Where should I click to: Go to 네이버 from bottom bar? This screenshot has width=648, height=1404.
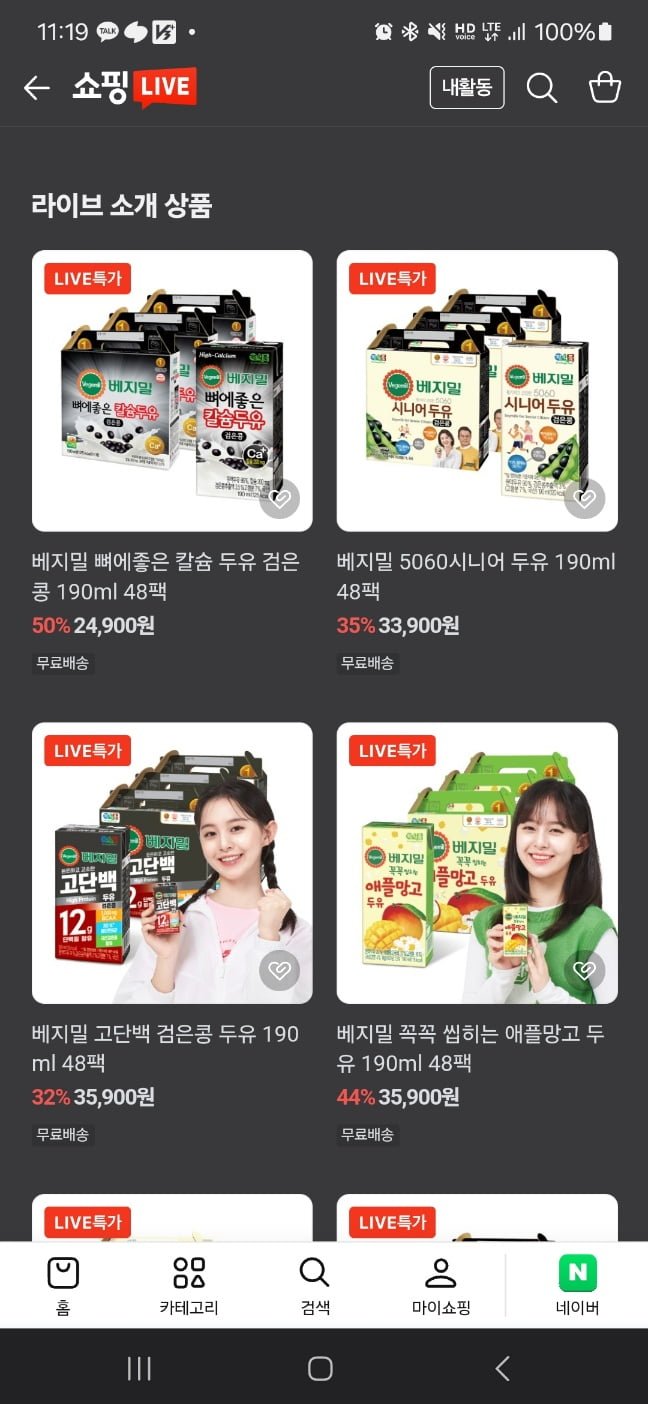[577, 1285]
